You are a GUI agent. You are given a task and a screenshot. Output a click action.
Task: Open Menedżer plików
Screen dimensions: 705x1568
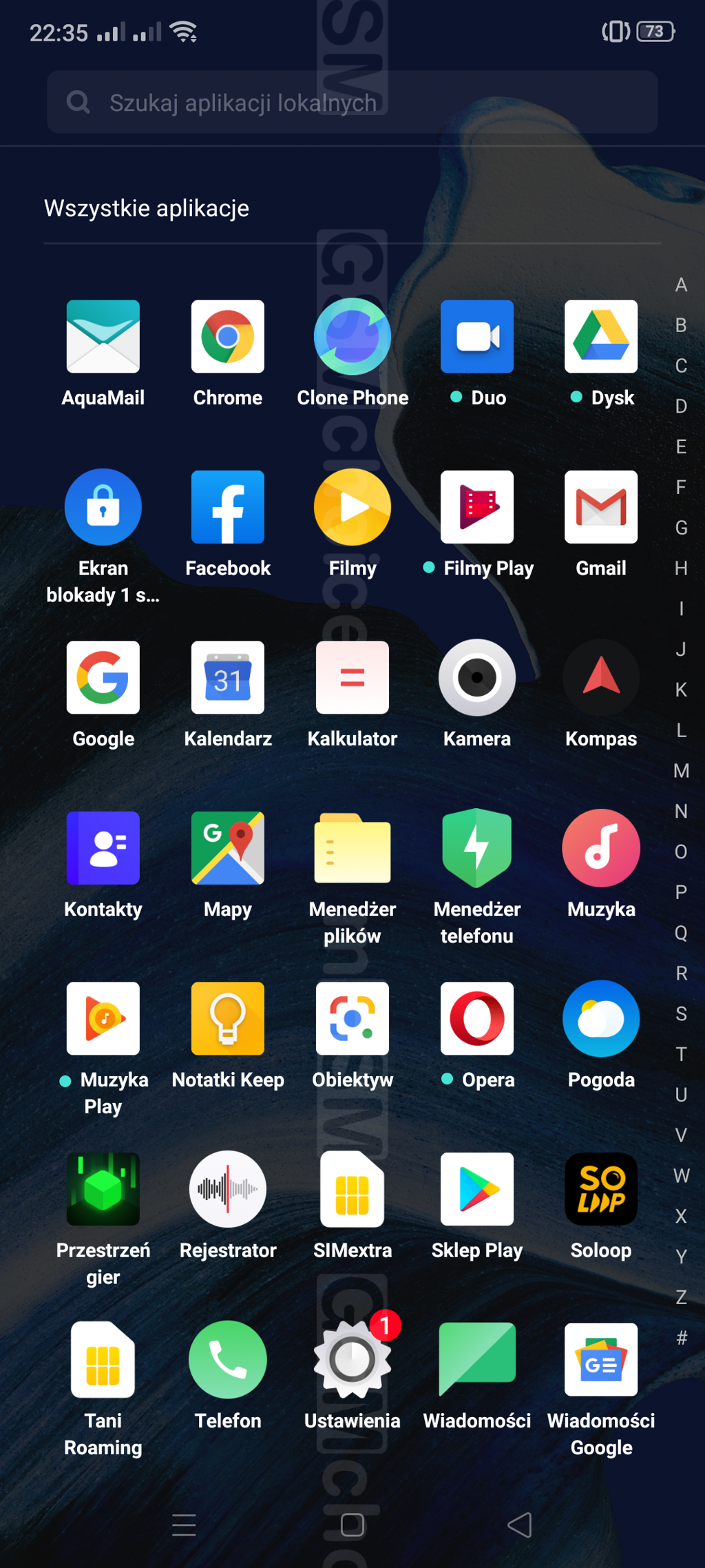click(x=352, y=848)
